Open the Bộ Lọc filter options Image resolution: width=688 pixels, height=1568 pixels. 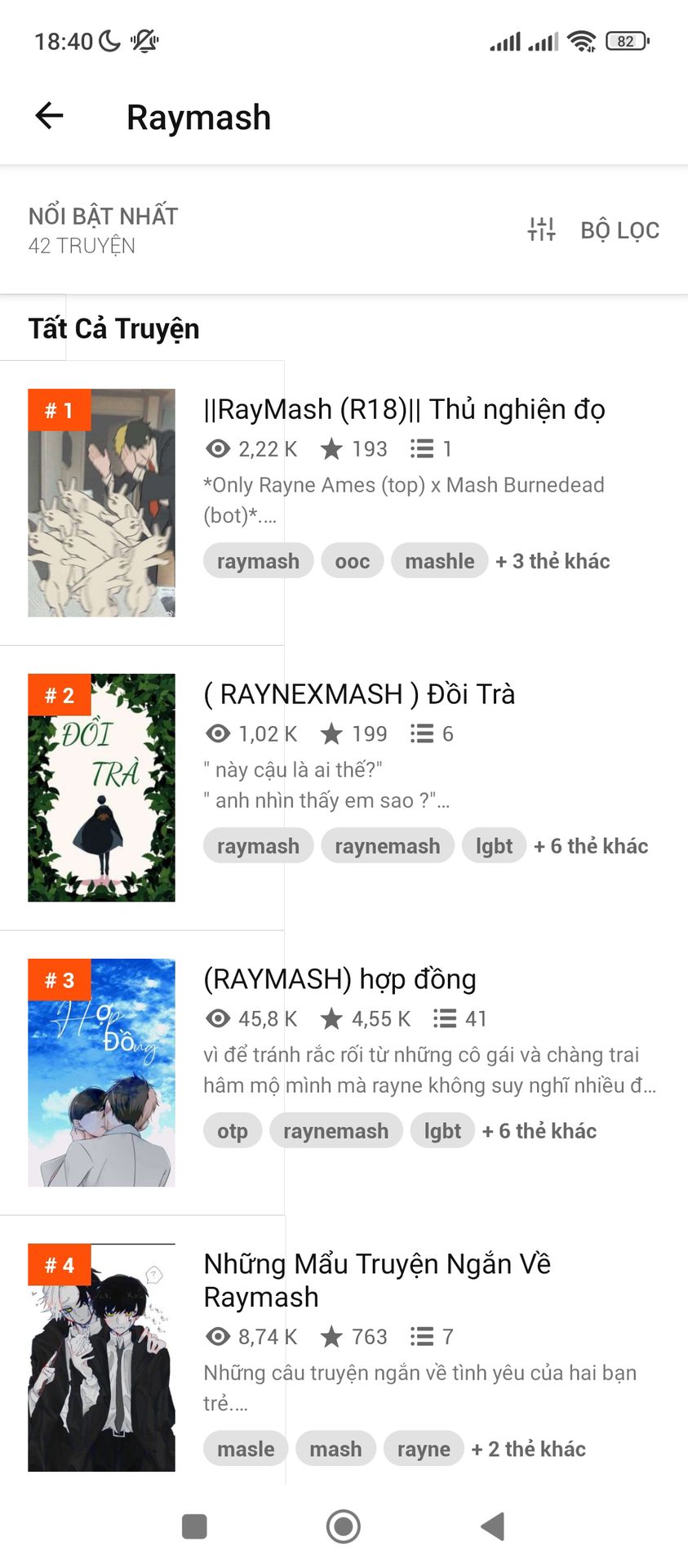pos(594,230)
